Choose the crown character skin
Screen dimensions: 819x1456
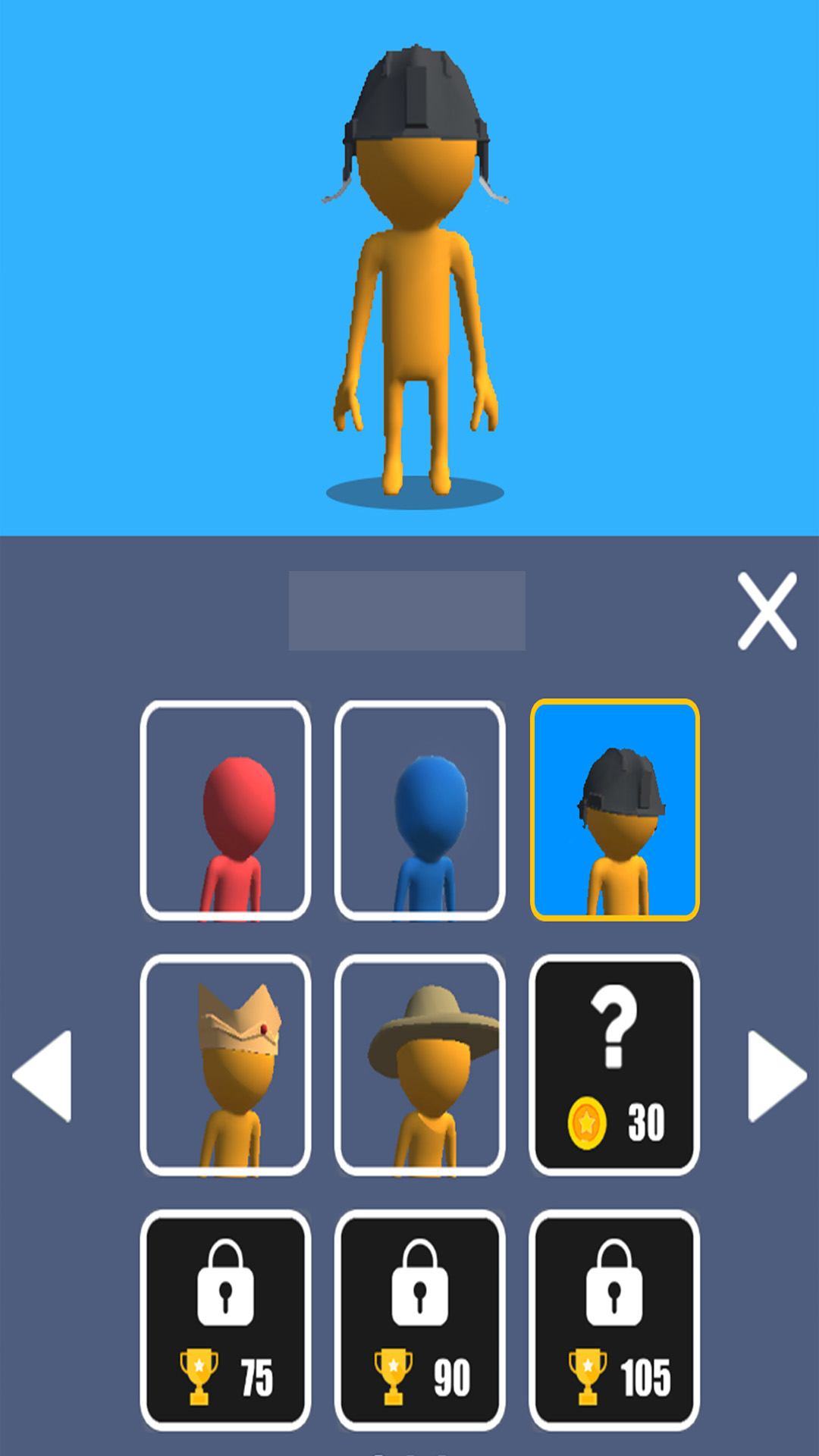tap(225, 1065)
